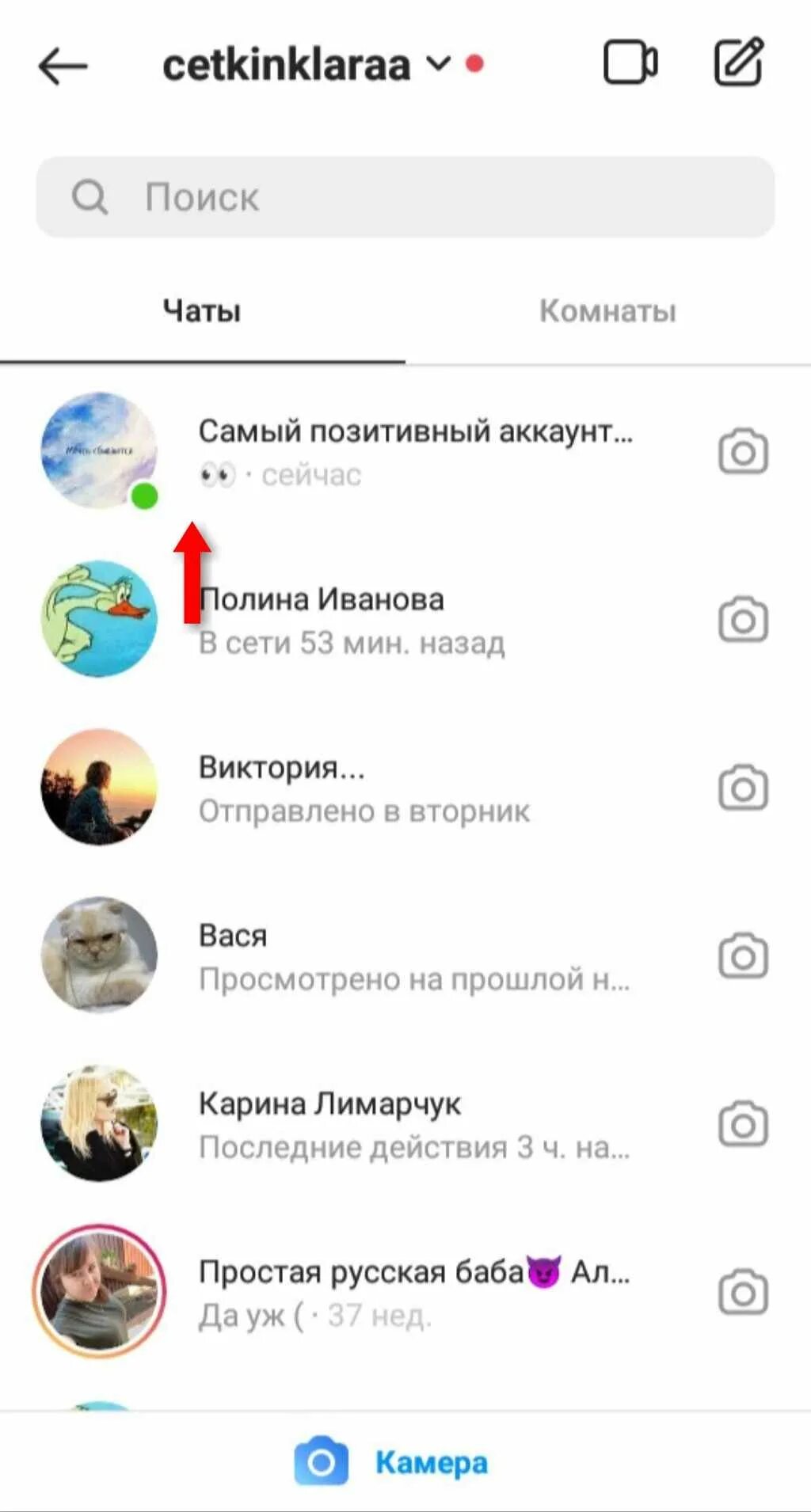Go back using the arrow icon
The height and width of the screenshot is (1512, 811).
tap(62, 65)
